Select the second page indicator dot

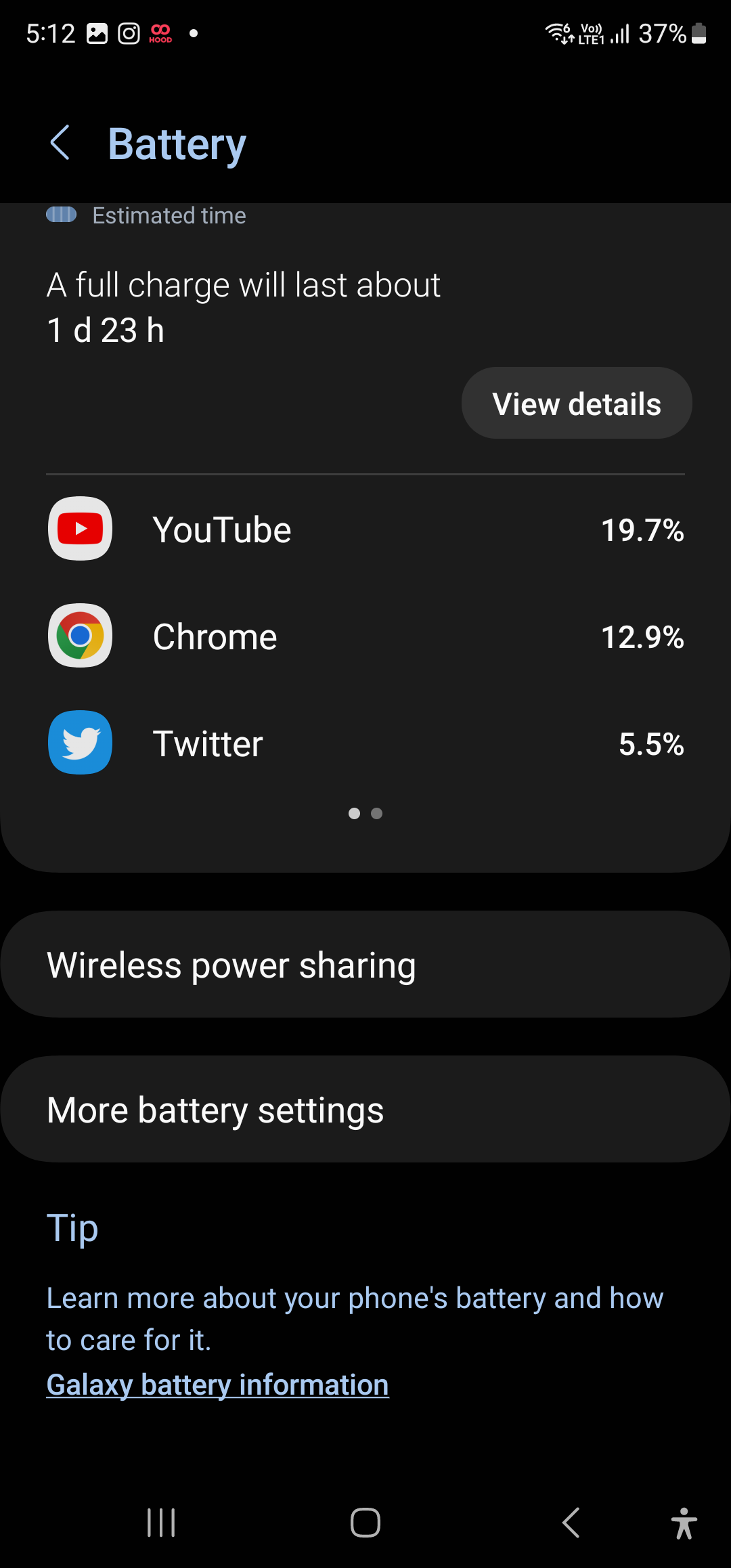[x=377, y=813]
